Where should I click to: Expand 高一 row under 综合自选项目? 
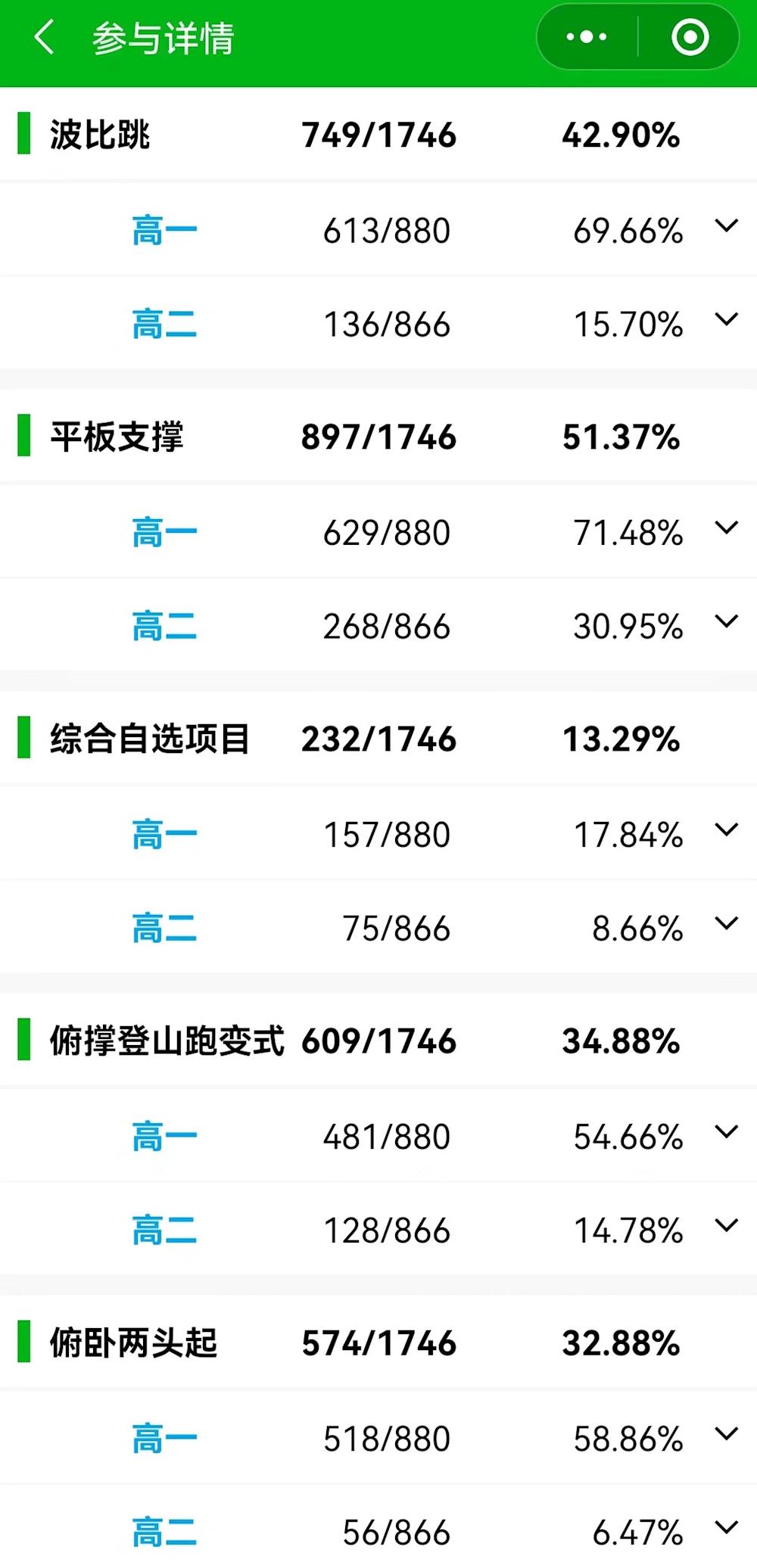click(x=726, y=830)
